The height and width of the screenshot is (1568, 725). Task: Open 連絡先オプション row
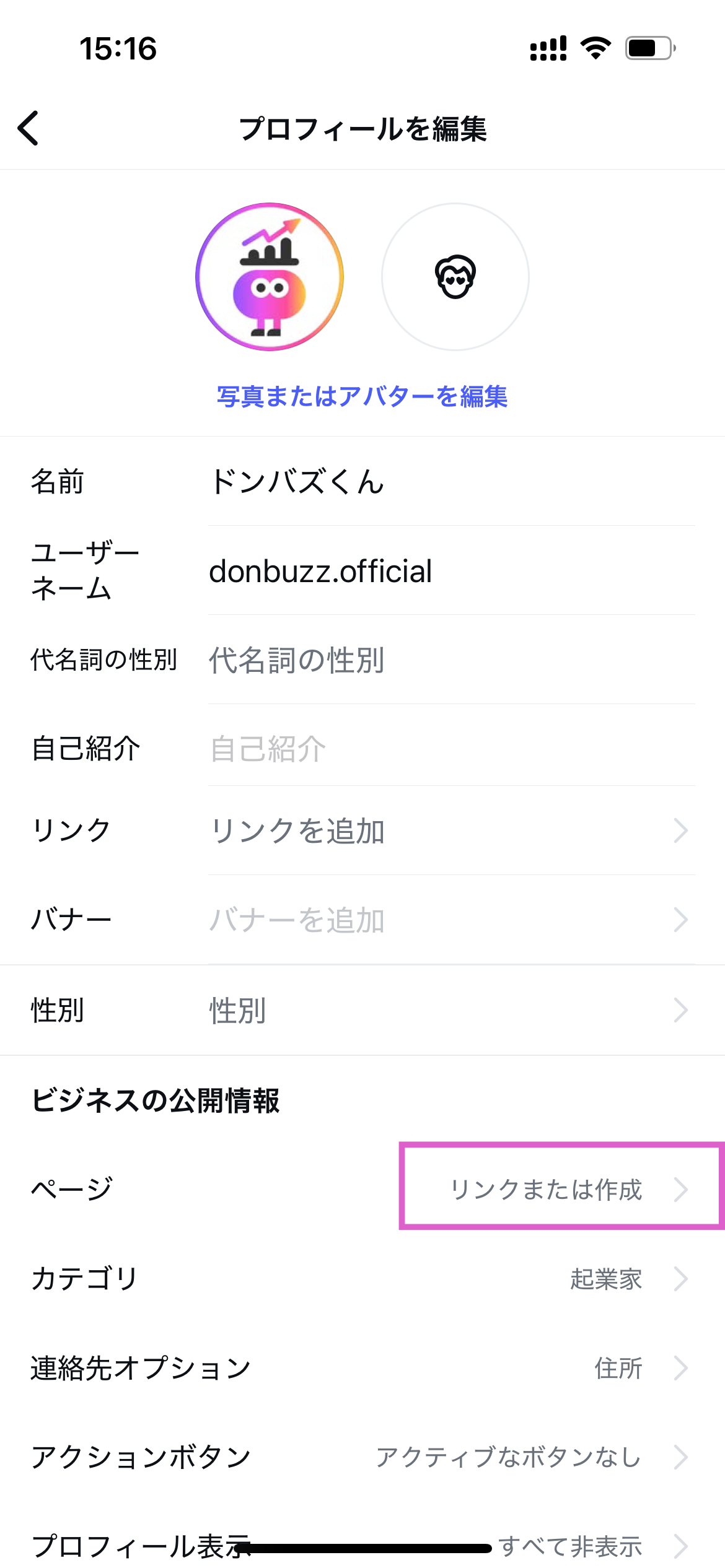click(x=362, y=1368)
